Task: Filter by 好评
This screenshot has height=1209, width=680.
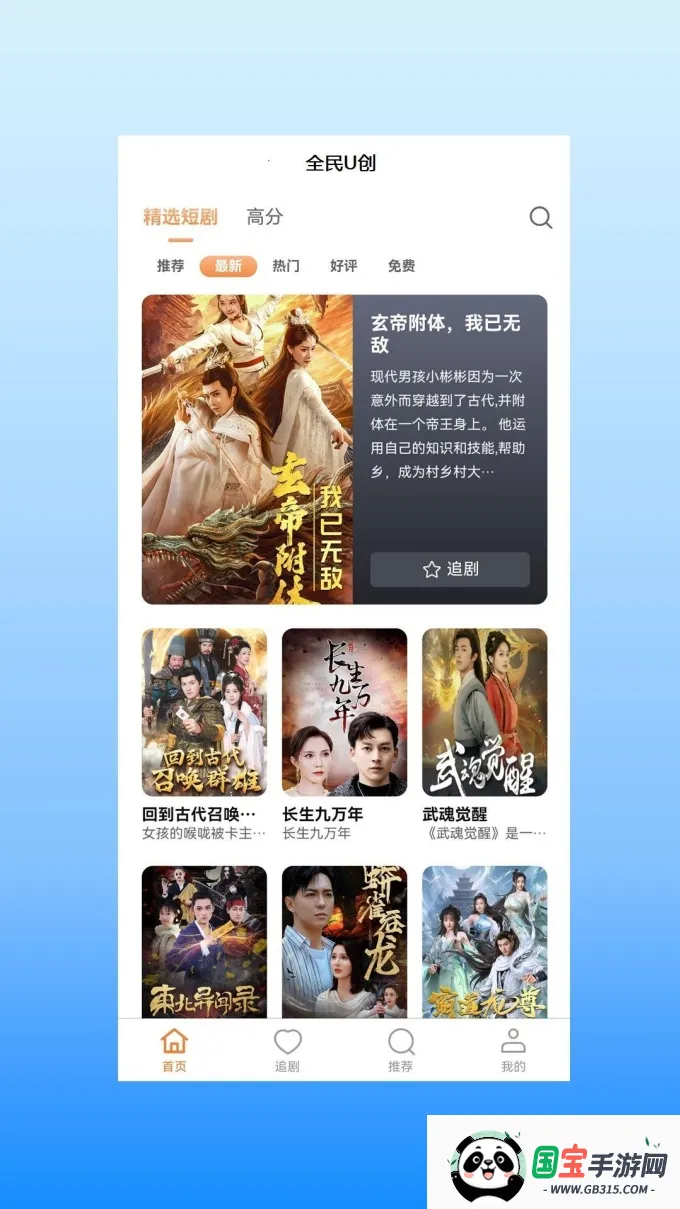Action: point(343,266)
